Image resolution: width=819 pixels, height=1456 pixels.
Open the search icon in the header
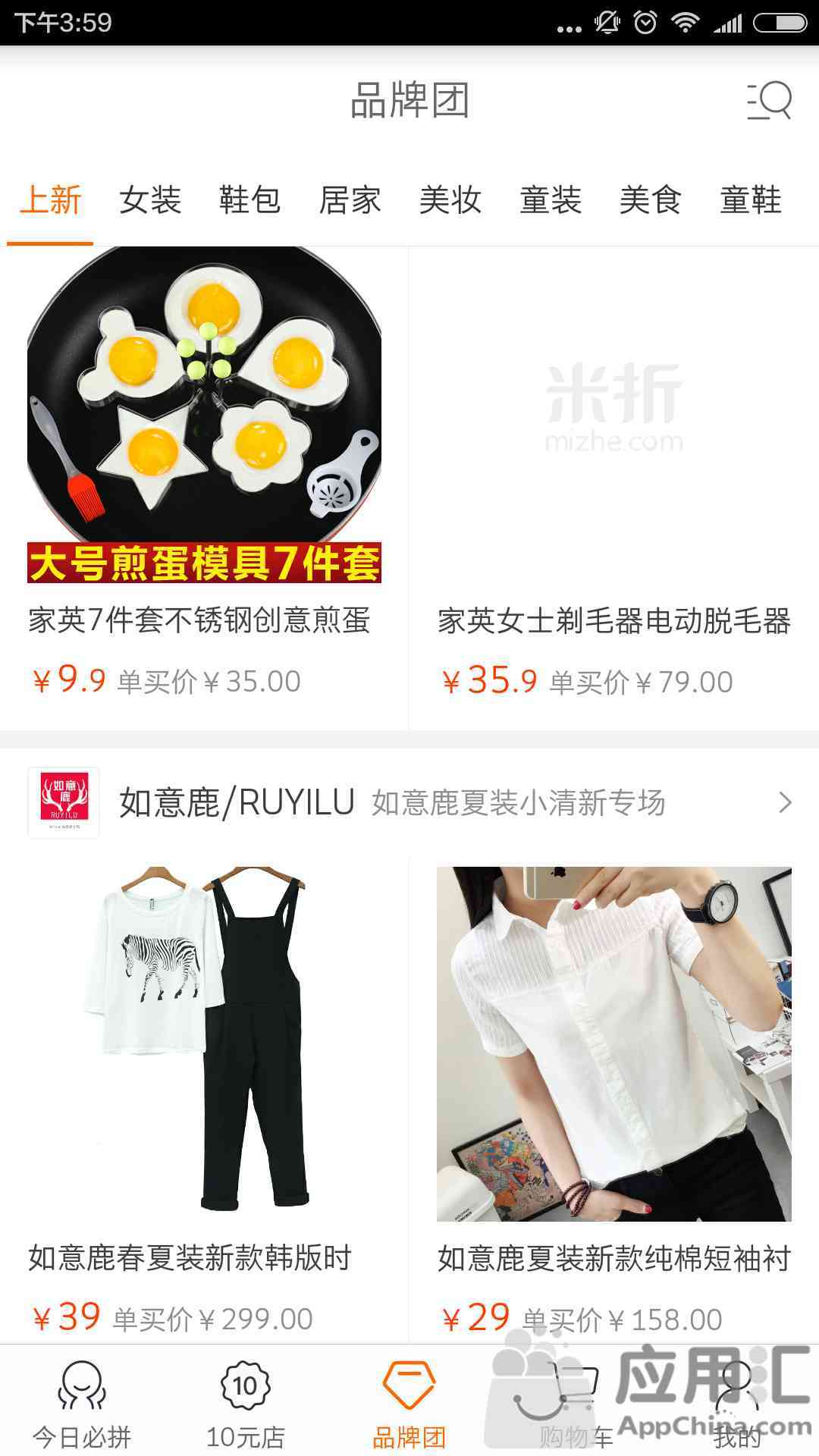(x=769, y=101)
